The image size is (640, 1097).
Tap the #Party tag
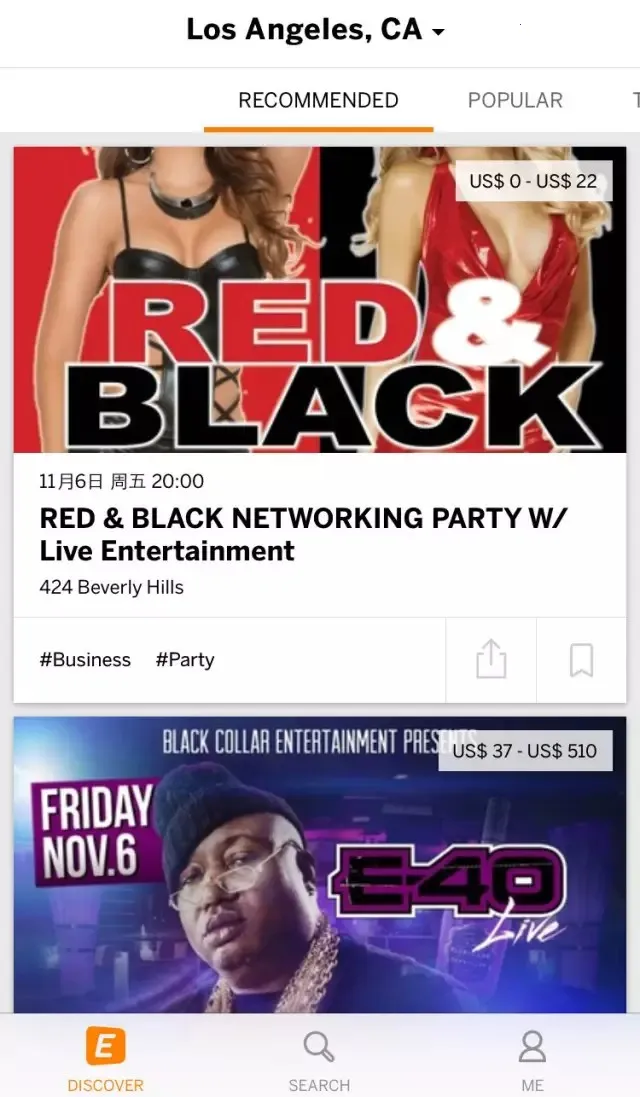(185, 660)
